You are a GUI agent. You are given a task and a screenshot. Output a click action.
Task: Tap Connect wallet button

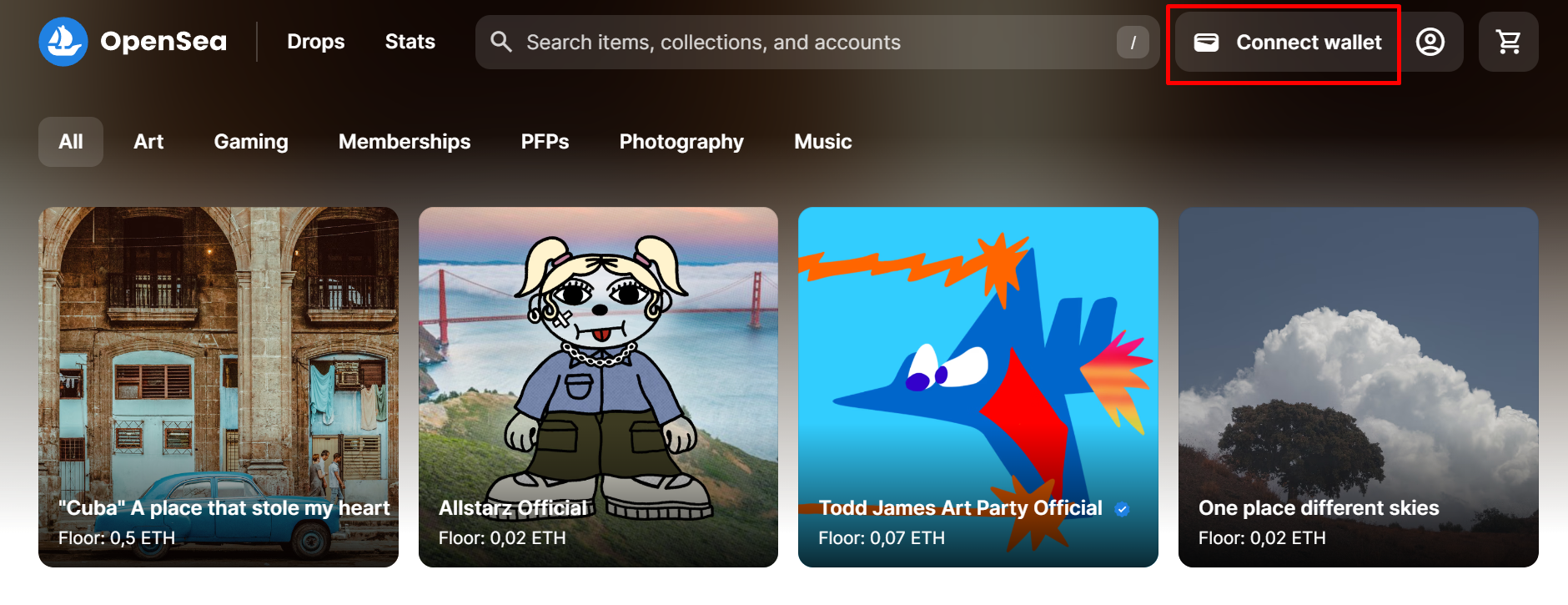click(1288, 42)
